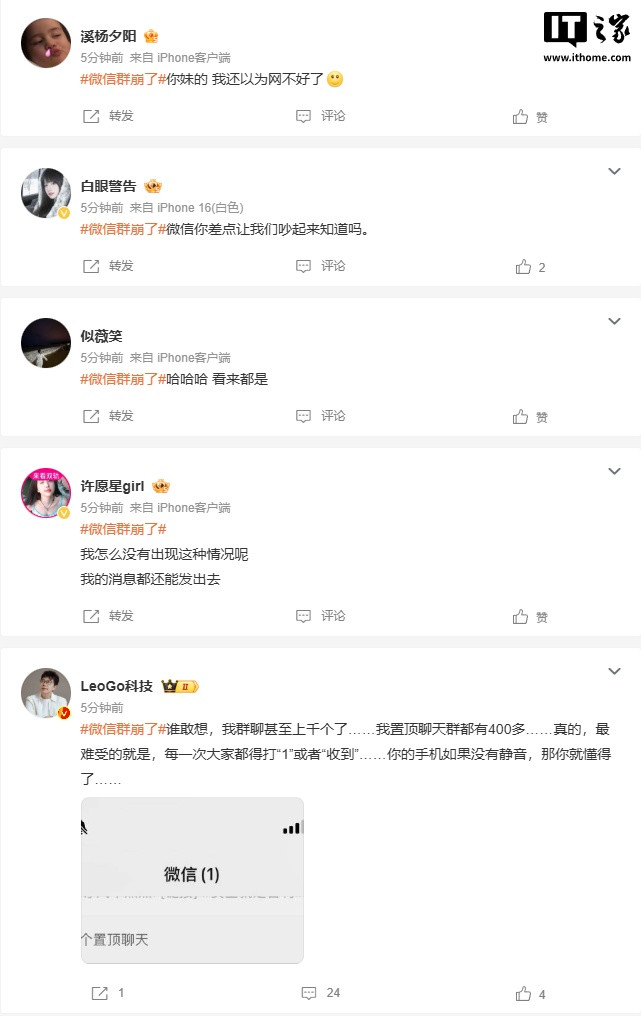The image size is (641, 1016).
Task: Comment on 白眼警告's post
Action: tap(320, 266)
